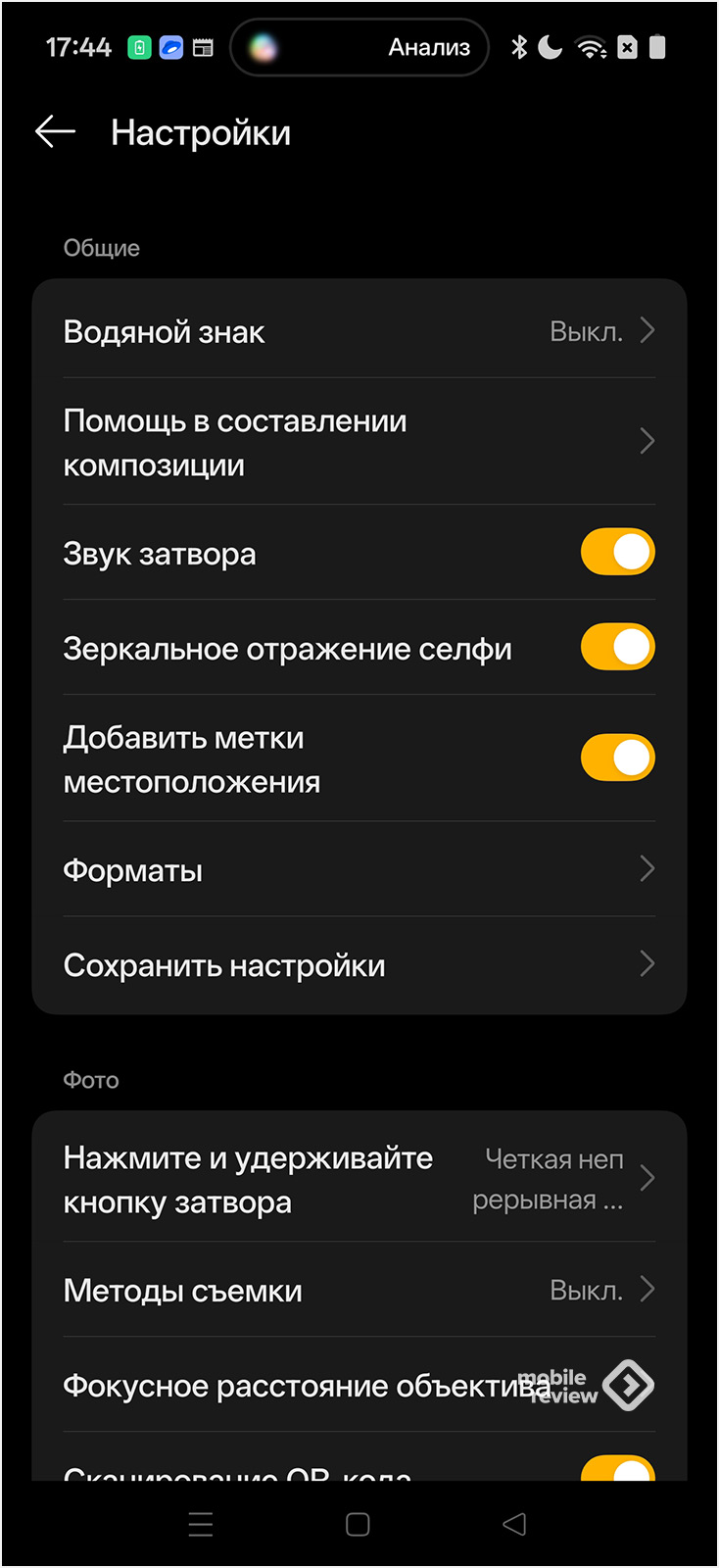Open Сохранить настройки
Screen dimensions: 719x1568
359,964
